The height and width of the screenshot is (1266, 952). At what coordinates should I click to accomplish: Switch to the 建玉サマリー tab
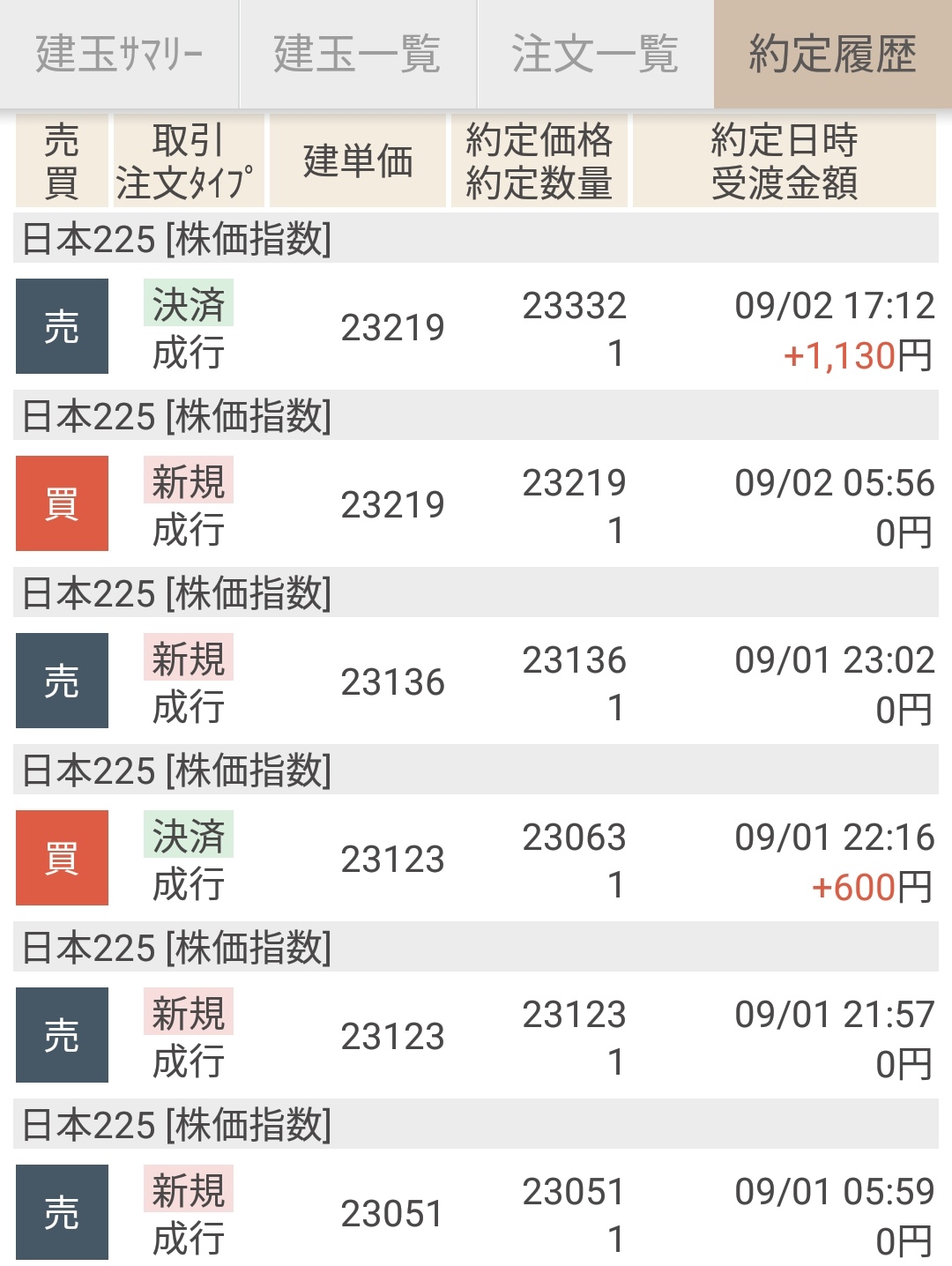(x=119, y=55)
